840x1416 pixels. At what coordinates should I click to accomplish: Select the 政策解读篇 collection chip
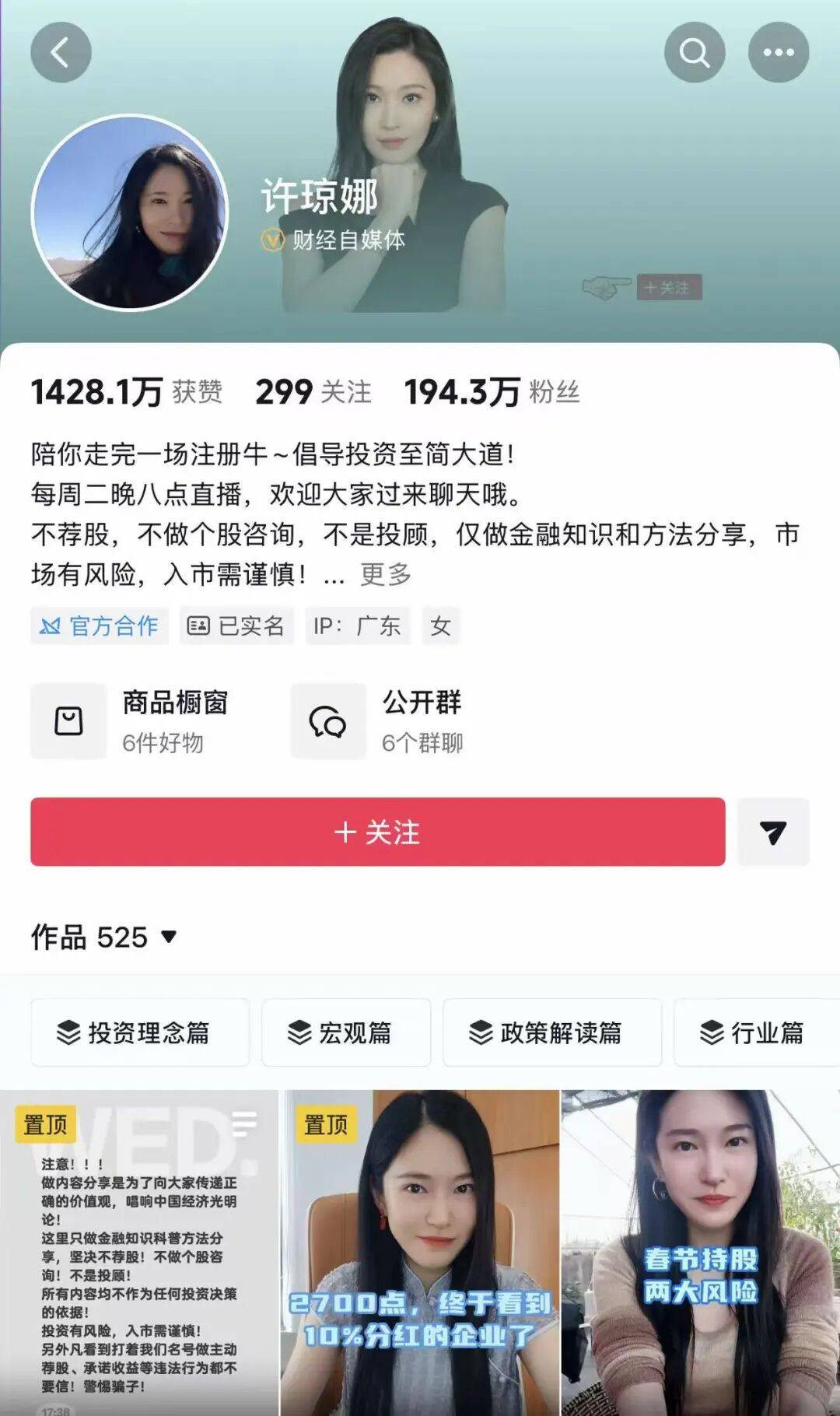(551, 1032)
